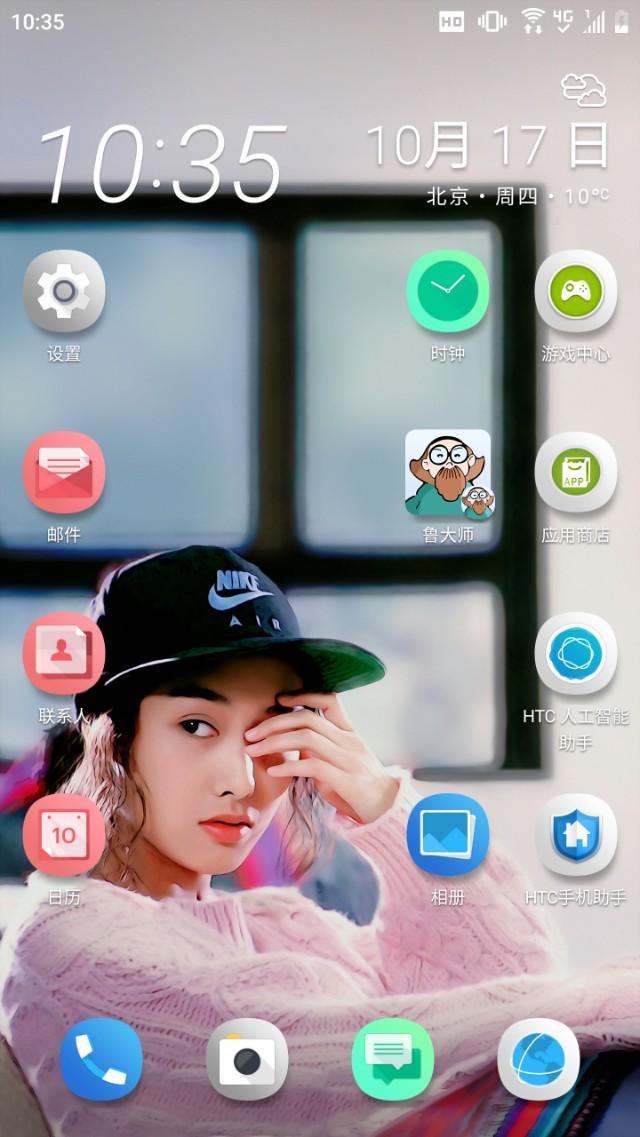
Task: Open the 设置 (Settings) app
Action: [x=64, y=291]
